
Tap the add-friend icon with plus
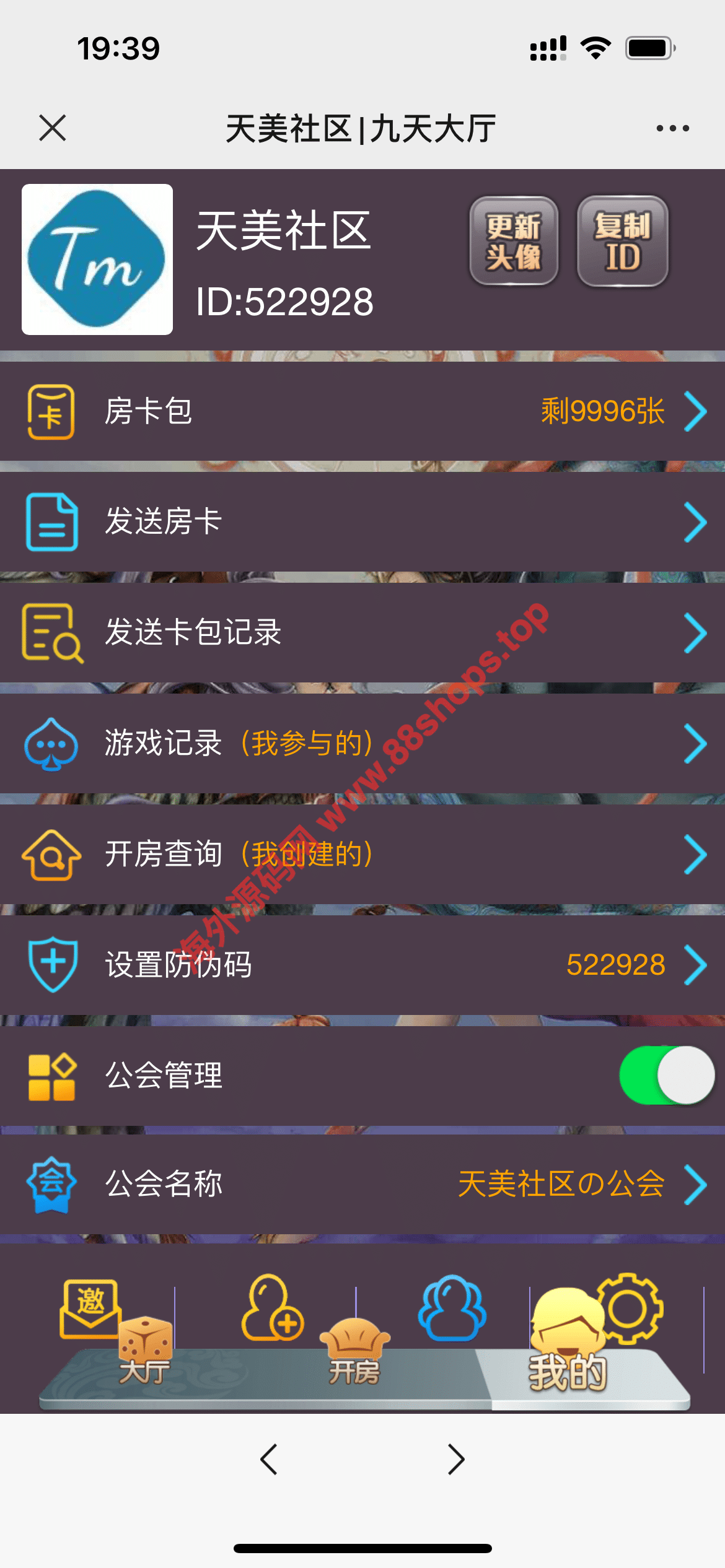pos(273,1308)
